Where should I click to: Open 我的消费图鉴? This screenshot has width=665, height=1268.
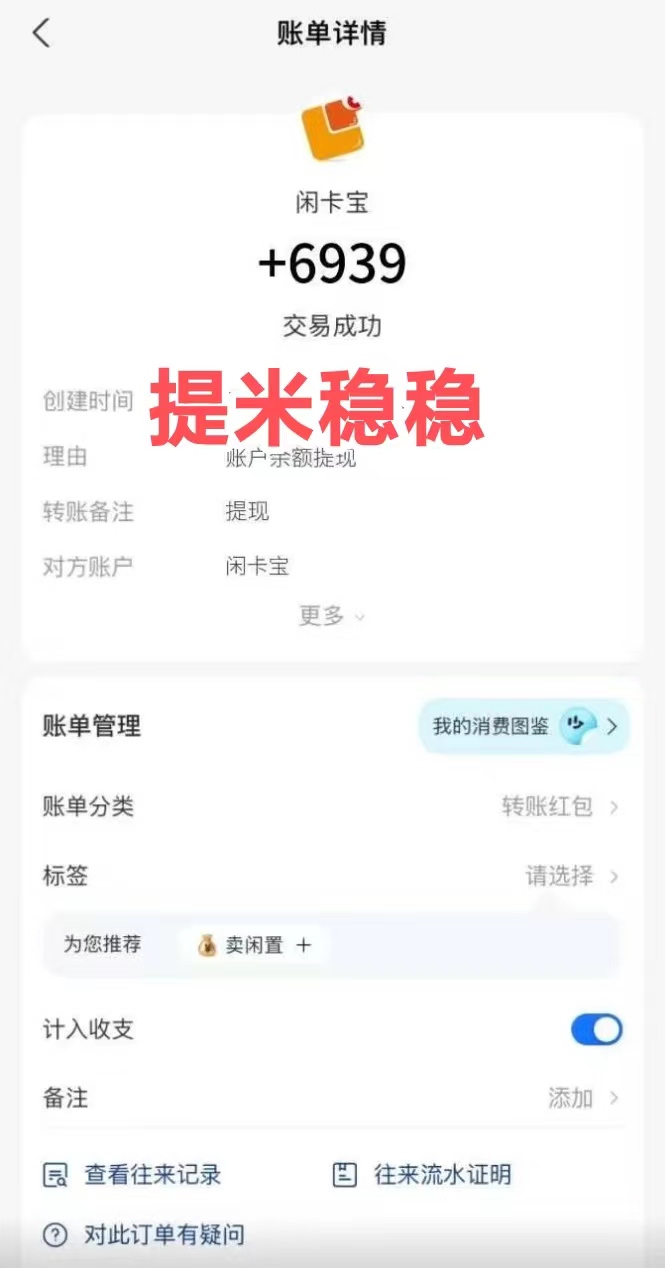coord(524,726)
